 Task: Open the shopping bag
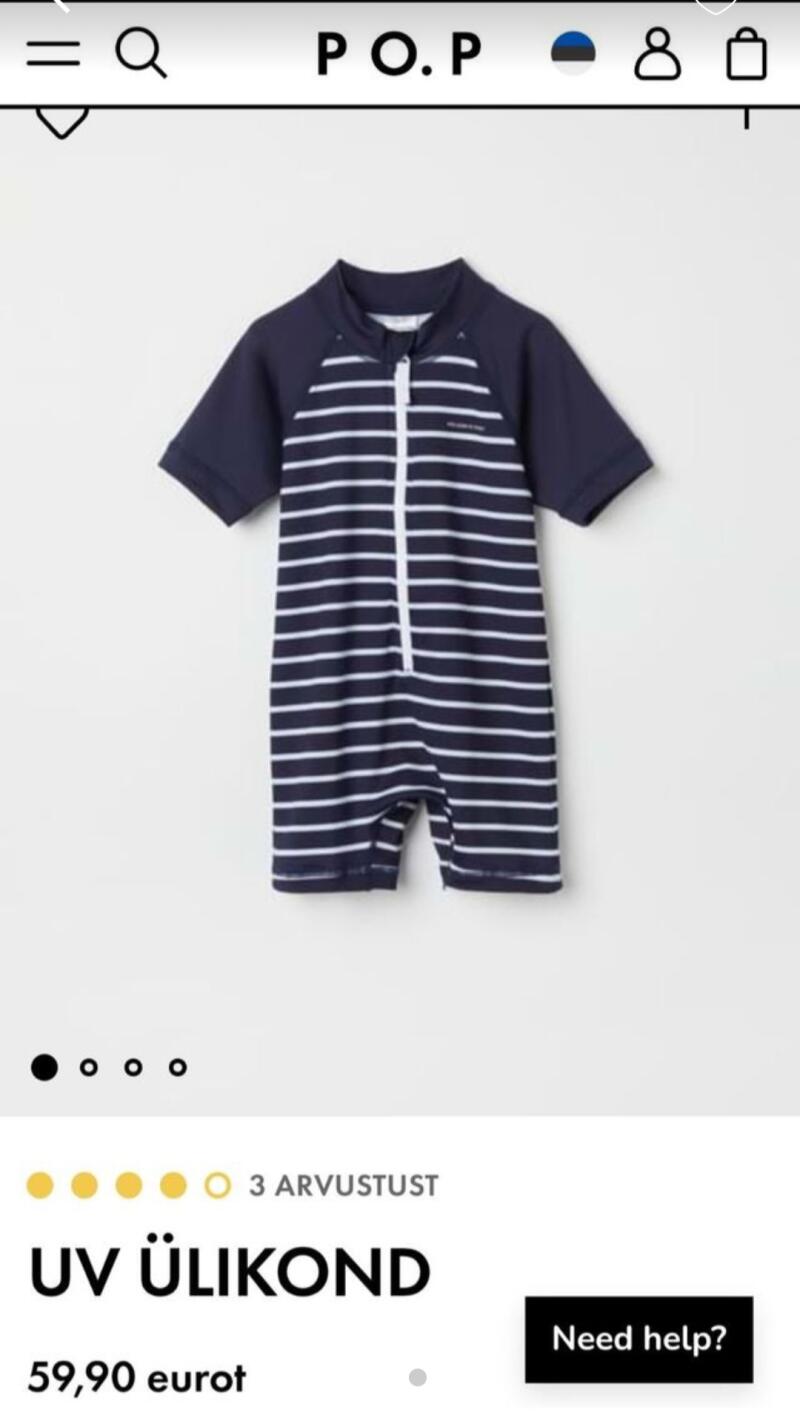746,54
